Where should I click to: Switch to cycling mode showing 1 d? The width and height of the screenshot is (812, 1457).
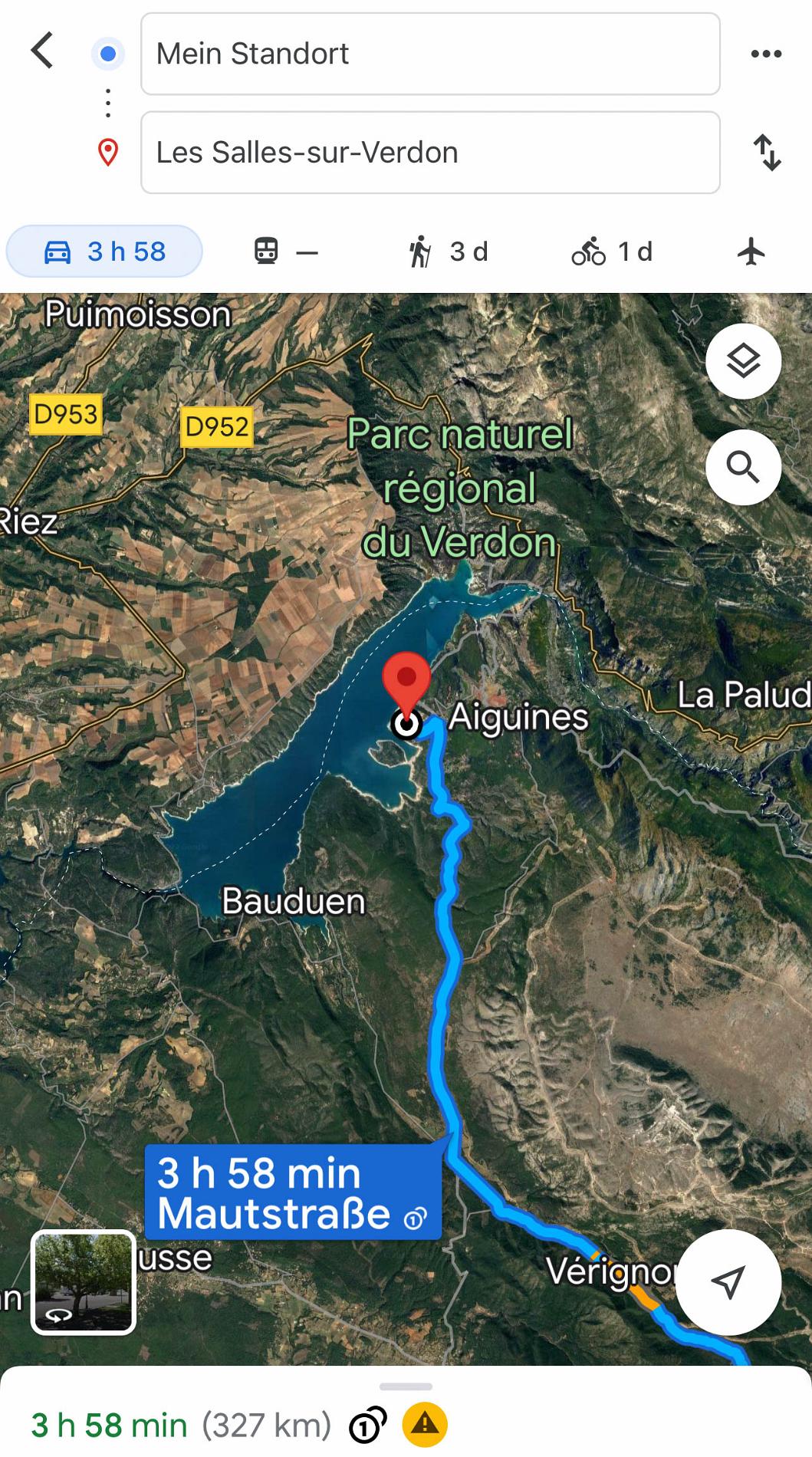click(611, 252)
